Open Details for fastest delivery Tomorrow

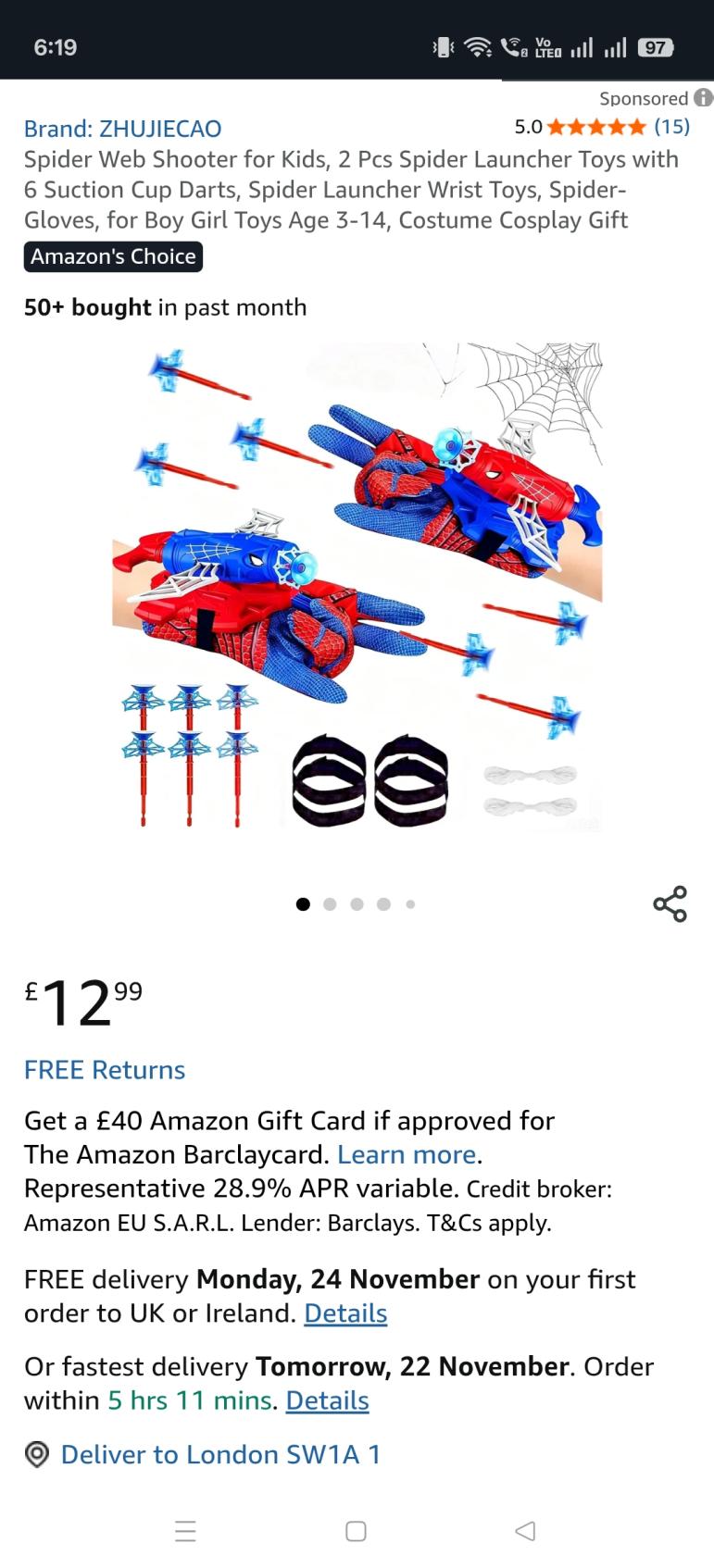coord(327,1400)
